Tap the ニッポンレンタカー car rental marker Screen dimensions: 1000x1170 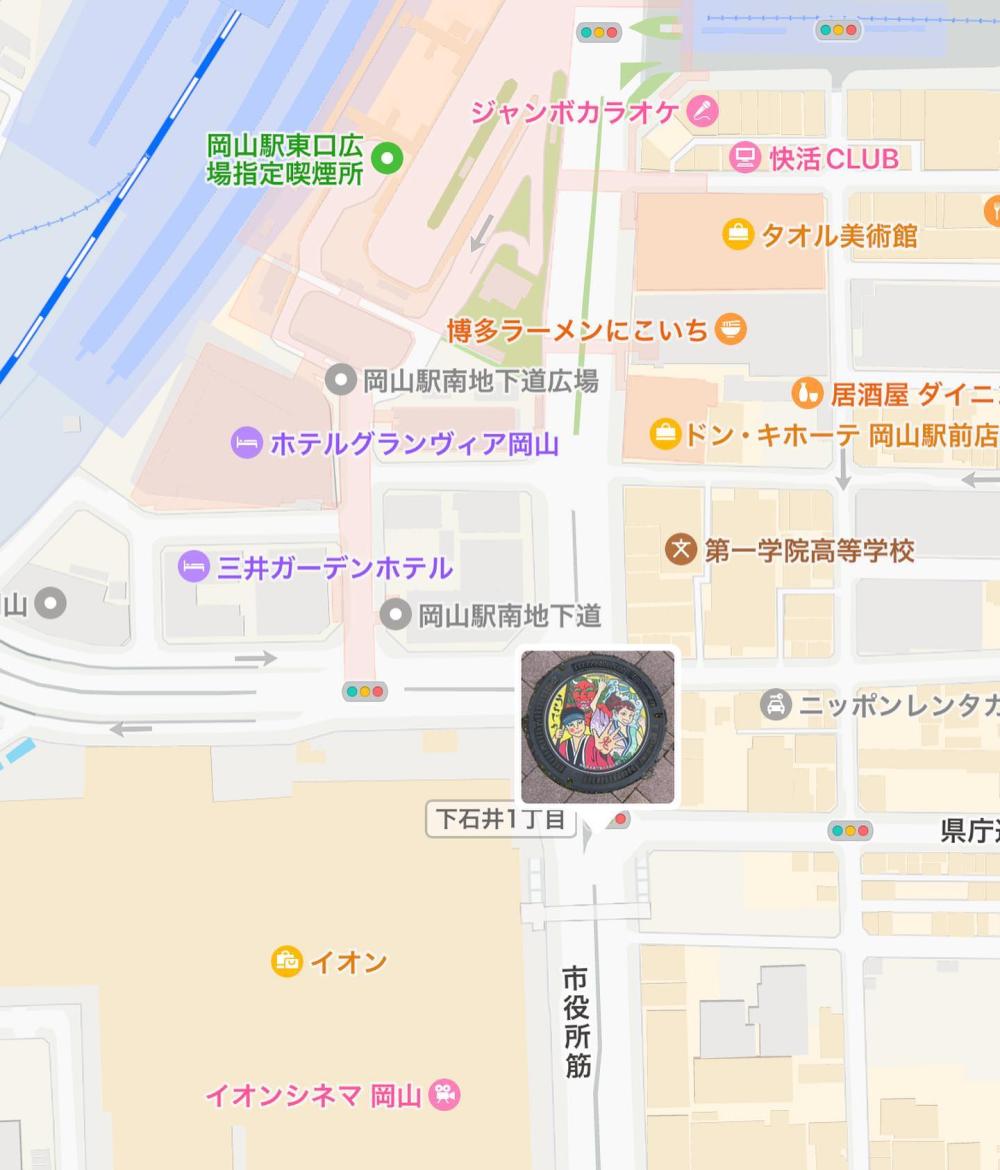[775, 705]
